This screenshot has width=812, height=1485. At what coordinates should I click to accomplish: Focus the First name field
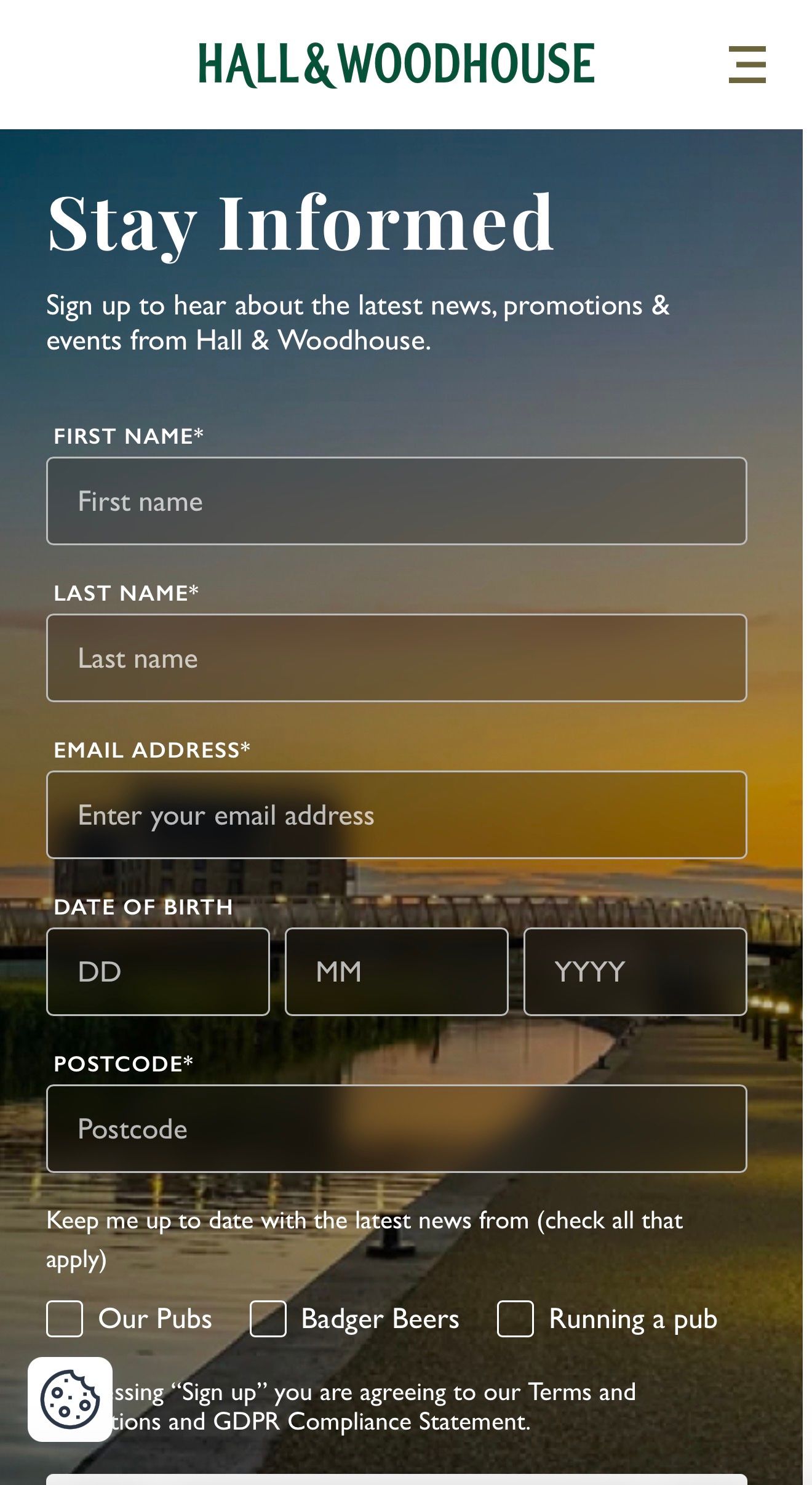click(x=396, y=501)
